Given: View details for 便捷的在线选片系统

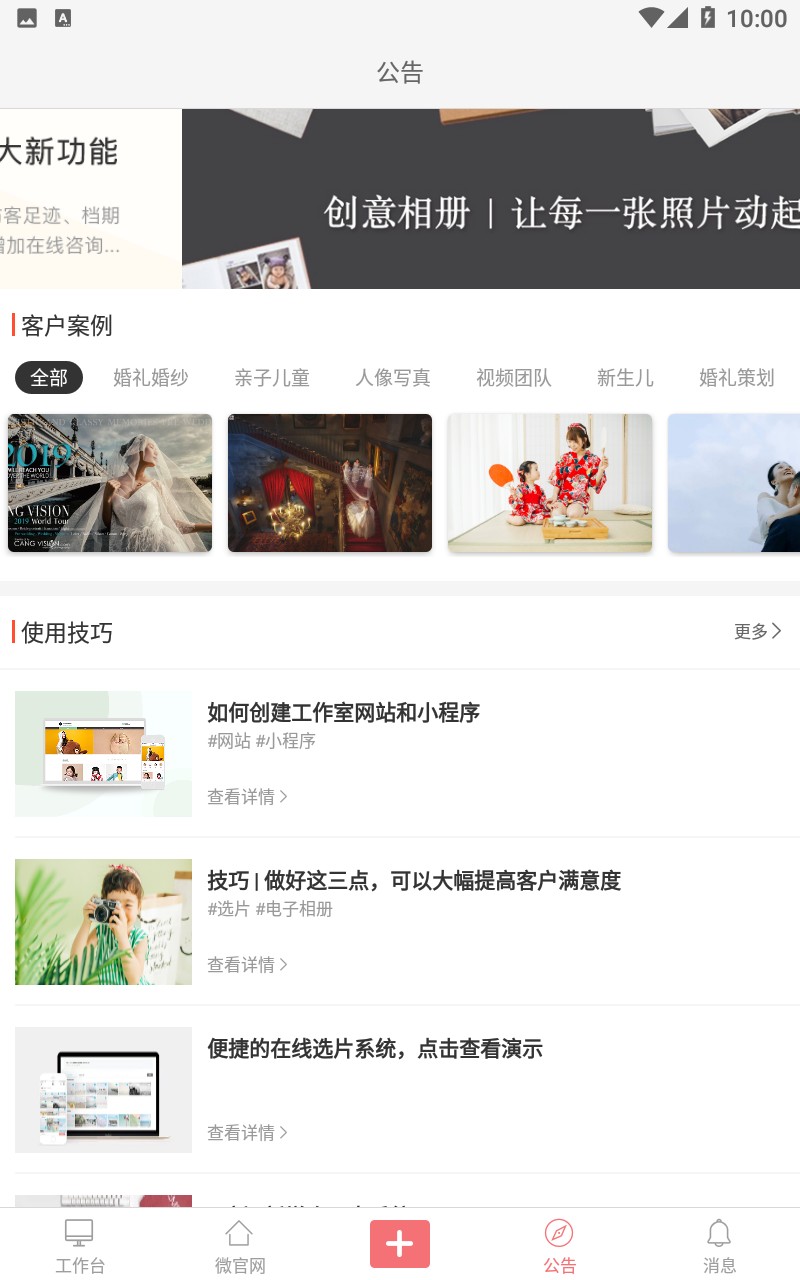Looking at the screenshot, I should tap(247, 1132).
